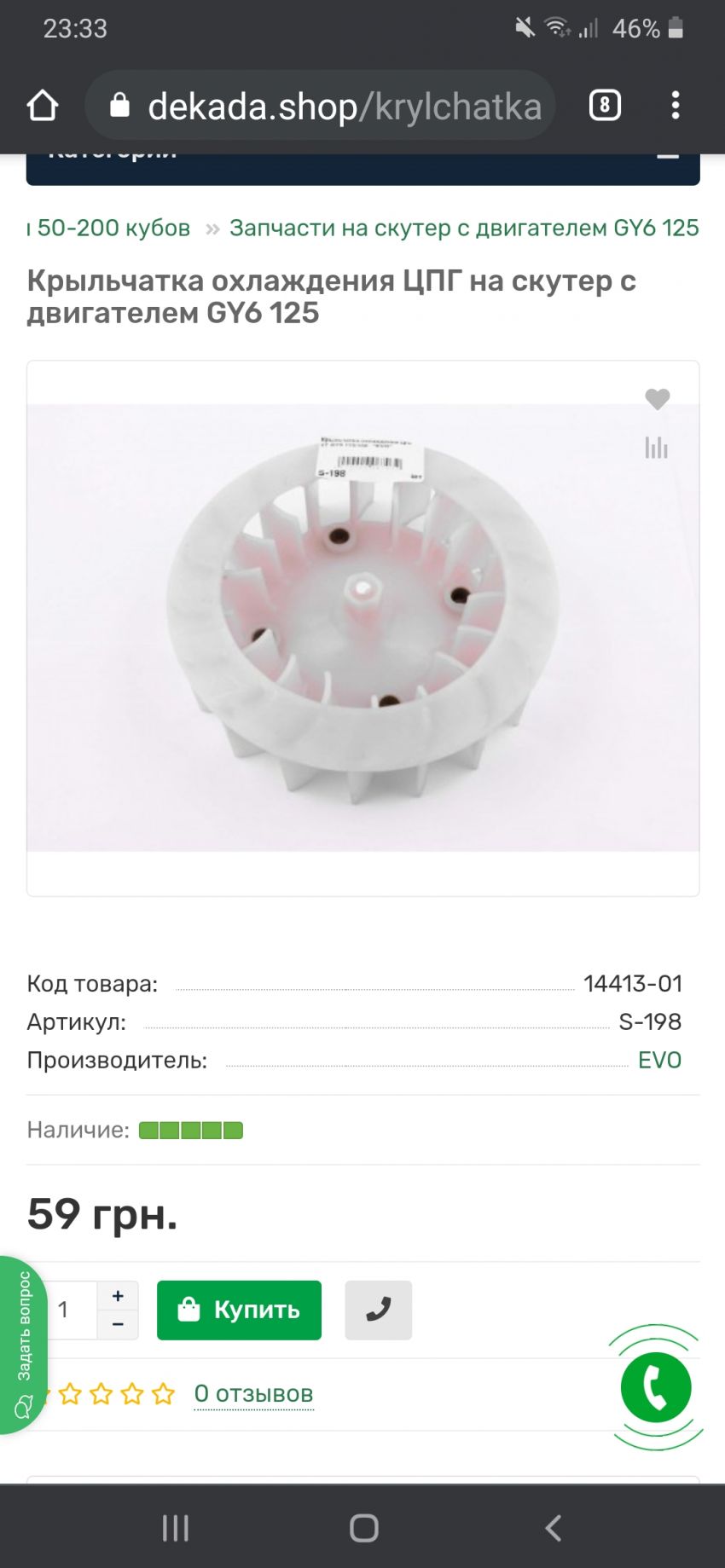Open the browser overflow menu

pos(676,106)
